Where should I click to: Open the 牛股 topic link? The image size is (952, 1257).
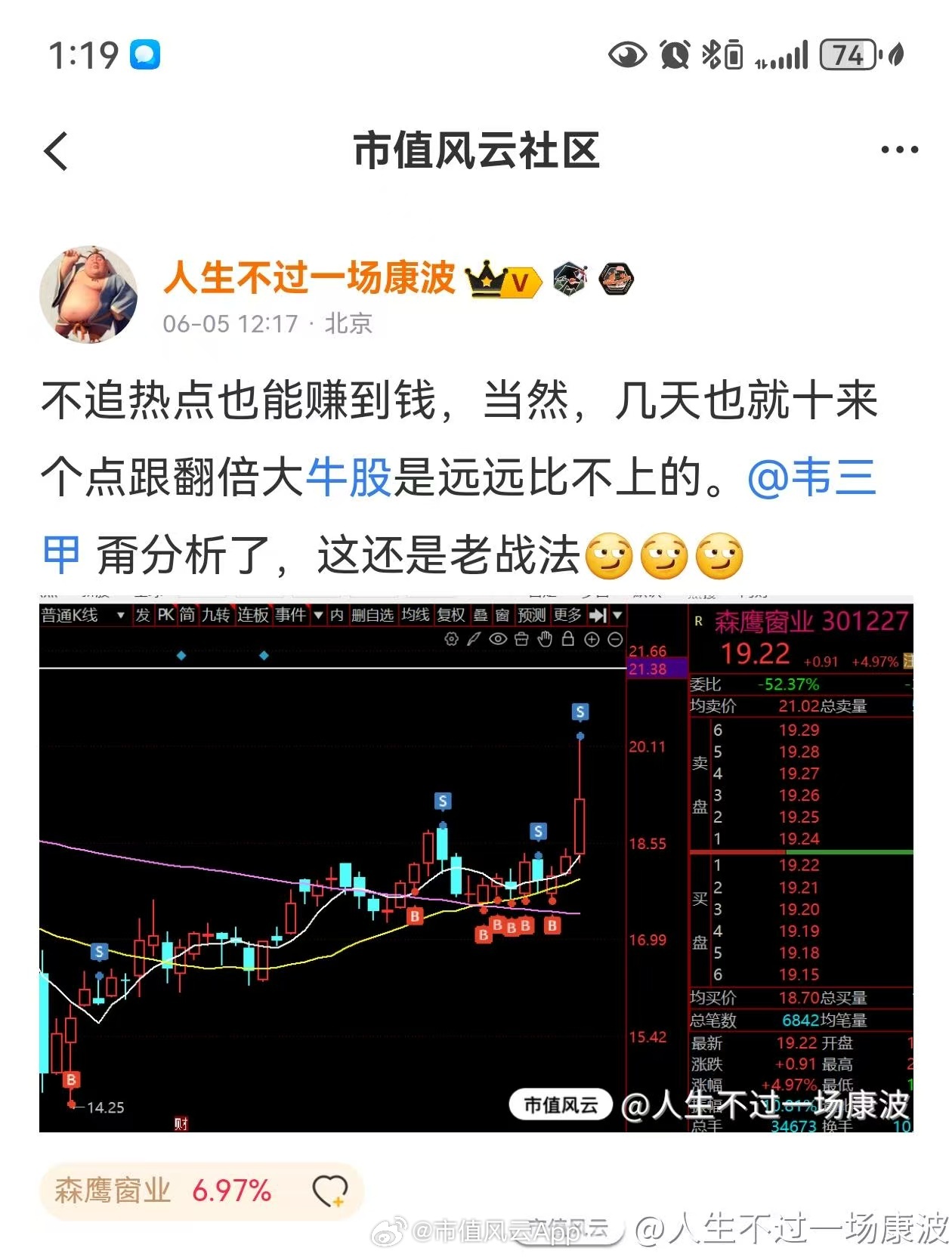[x=348, y=477]
